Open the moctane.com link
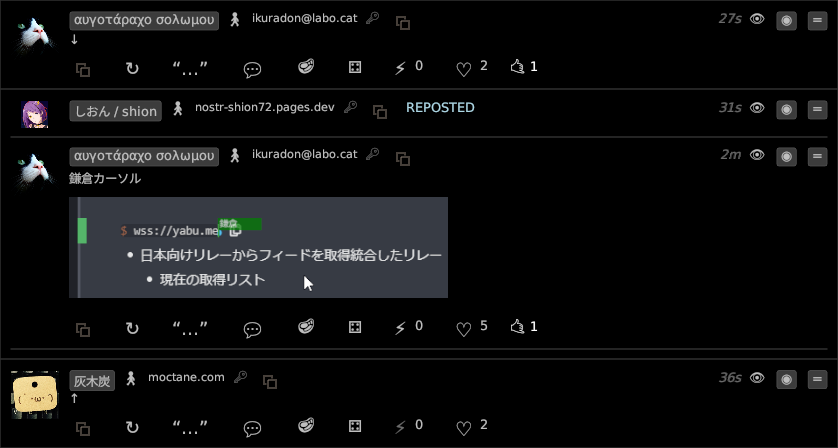Screen dimensions: 838x448 [186, 377]
